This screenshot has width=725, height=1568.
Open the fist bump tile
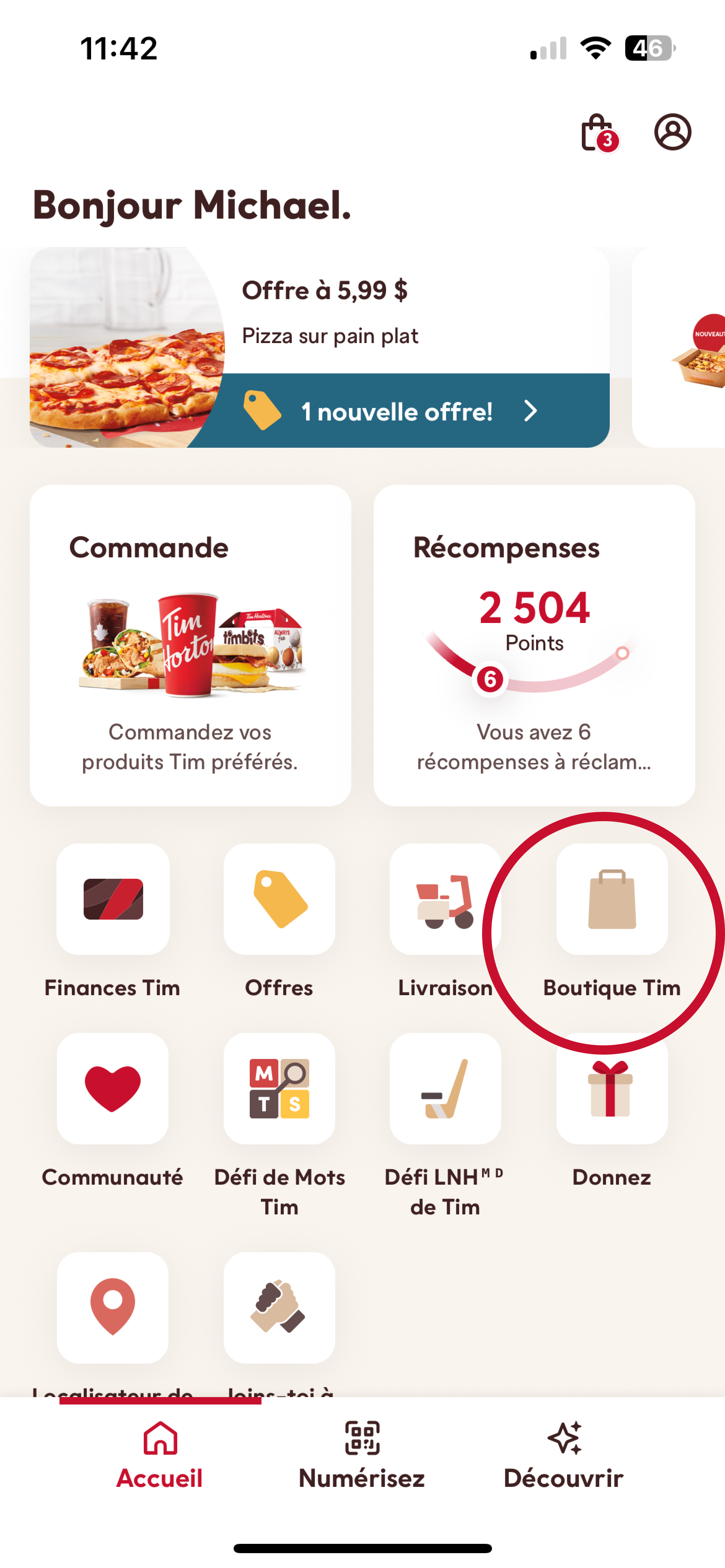click(279, 1308)
